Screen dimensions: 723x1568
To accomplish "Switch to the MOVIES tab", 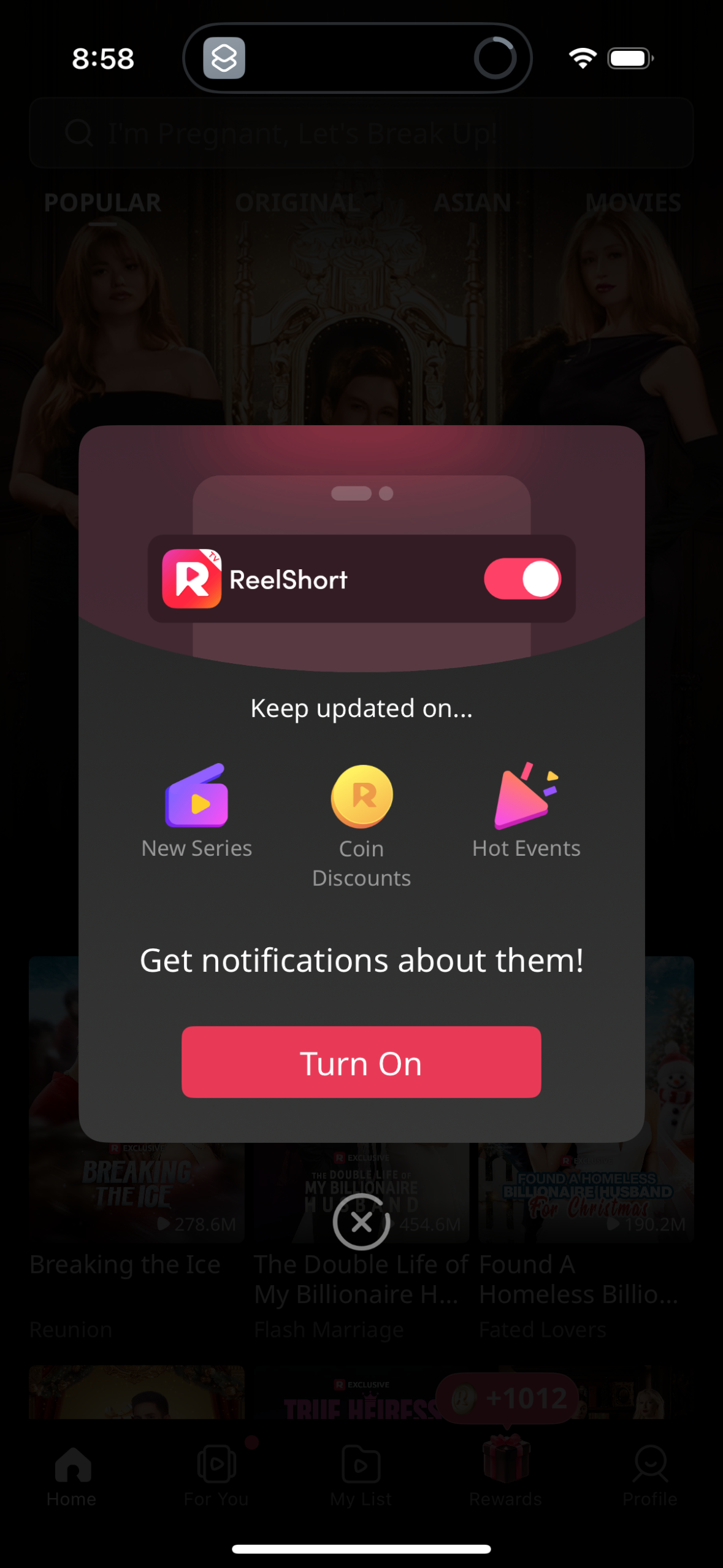I will (632, 202).
